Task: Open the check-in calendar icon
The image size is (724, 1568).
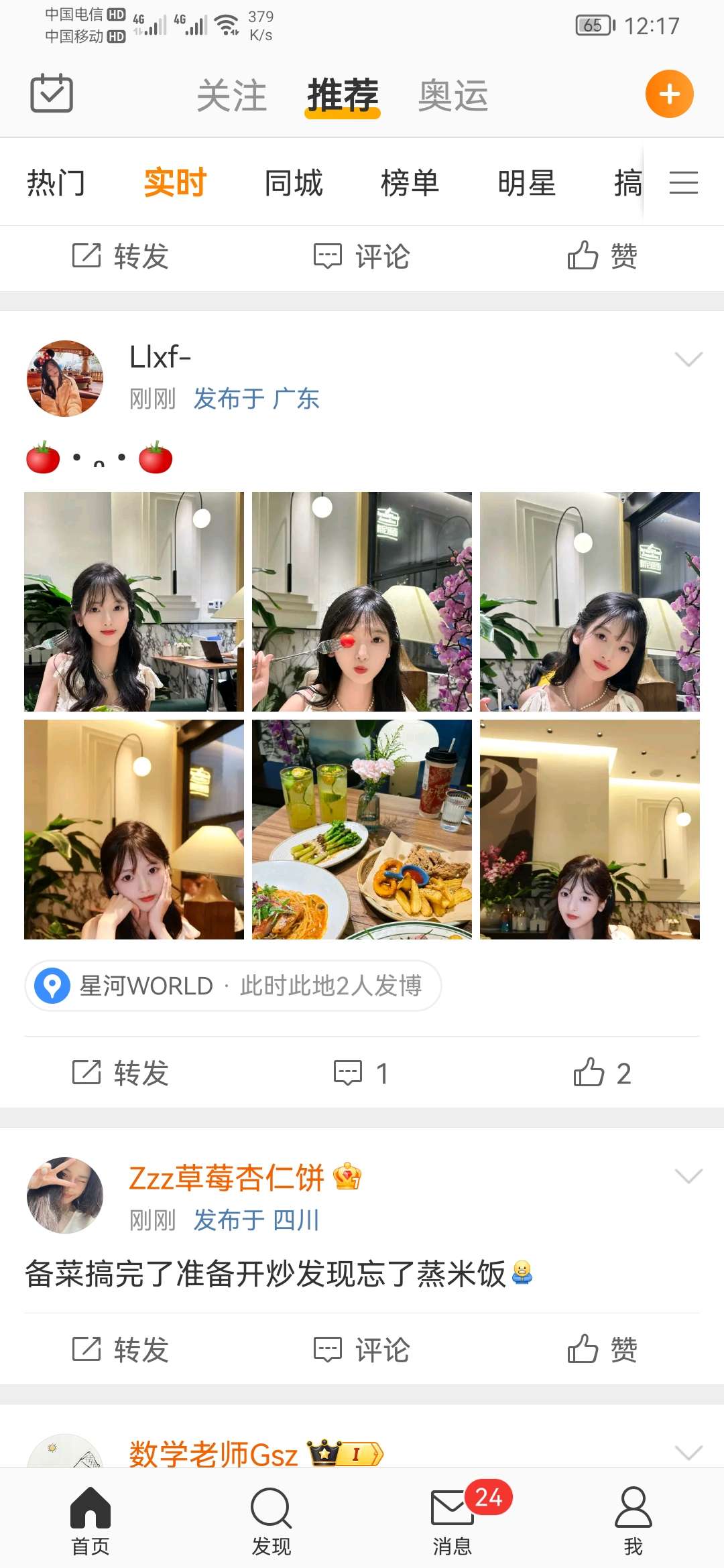Action: (52, 93)
